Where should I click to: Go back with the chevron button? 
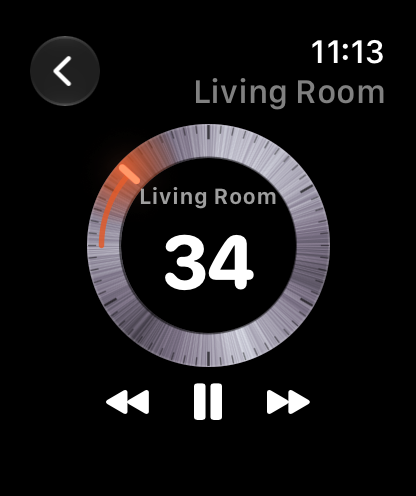point(65,71)
